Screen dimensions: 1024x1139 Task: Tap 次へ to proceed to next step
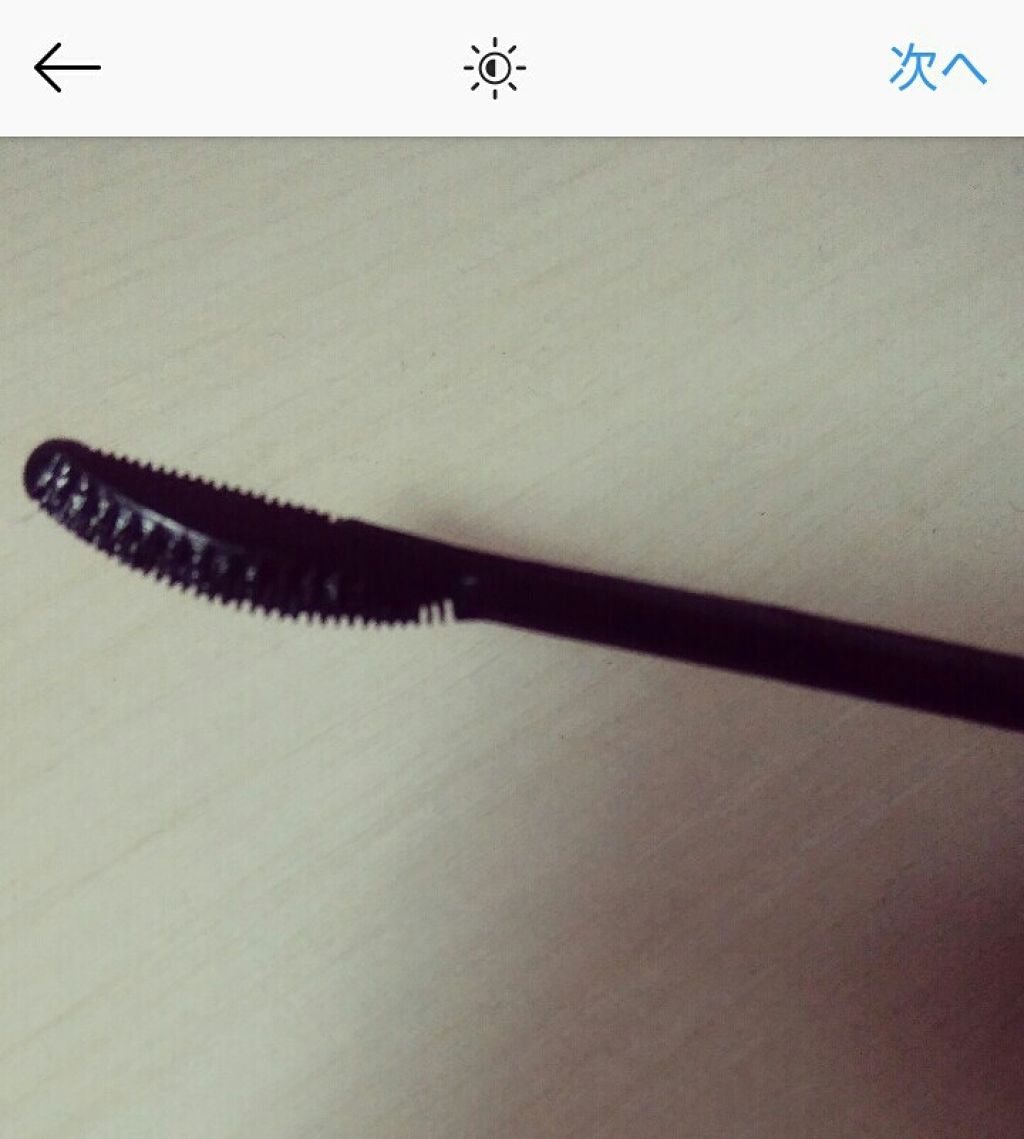click(937, 68)
